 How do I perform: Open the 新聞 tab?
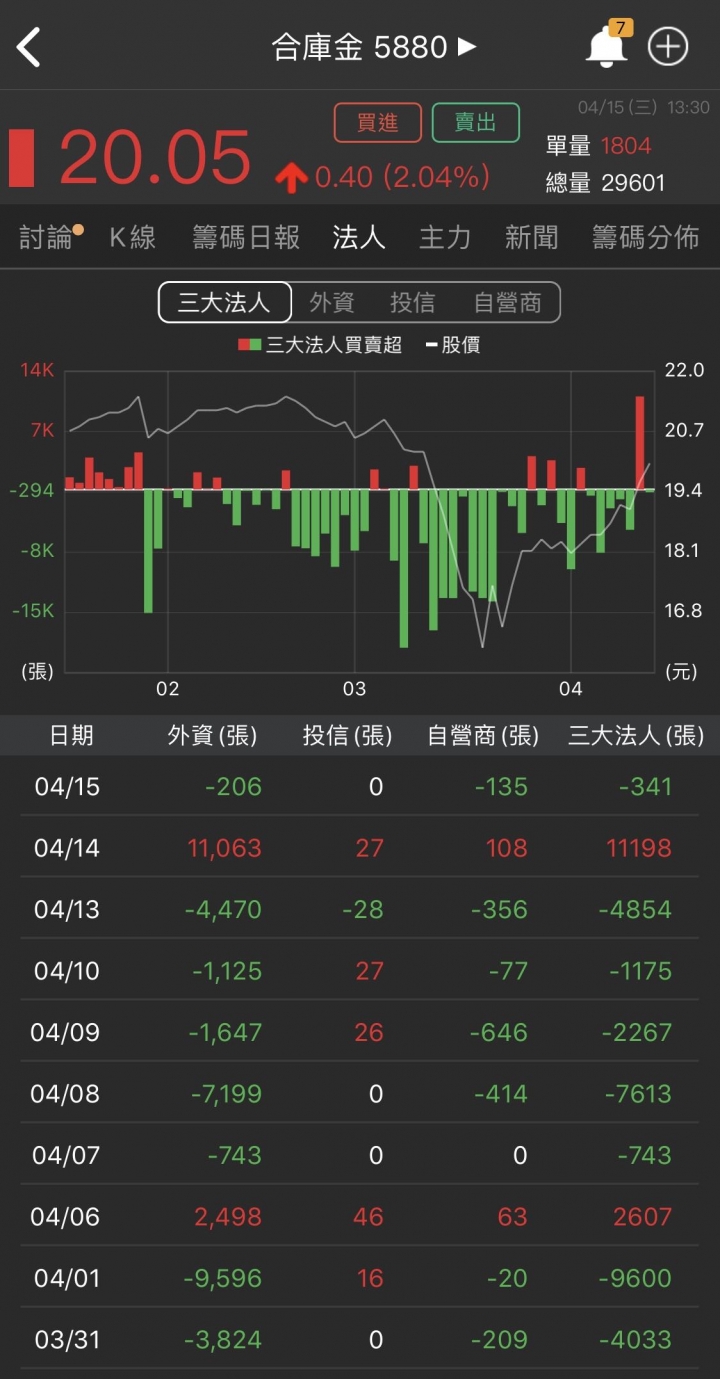click(531, 237)
